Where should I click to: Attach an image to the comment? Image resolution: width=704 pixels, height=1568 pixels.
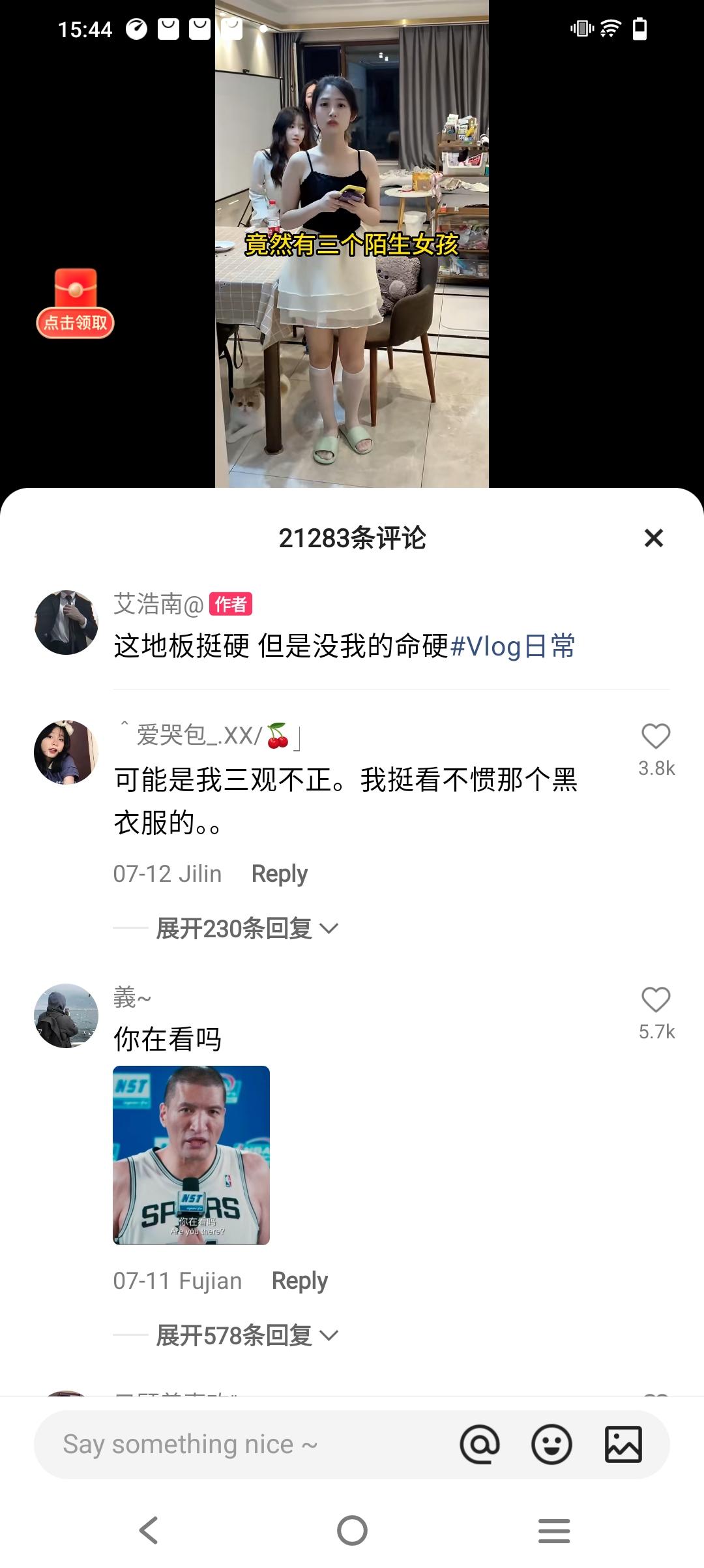(623, 1445)
